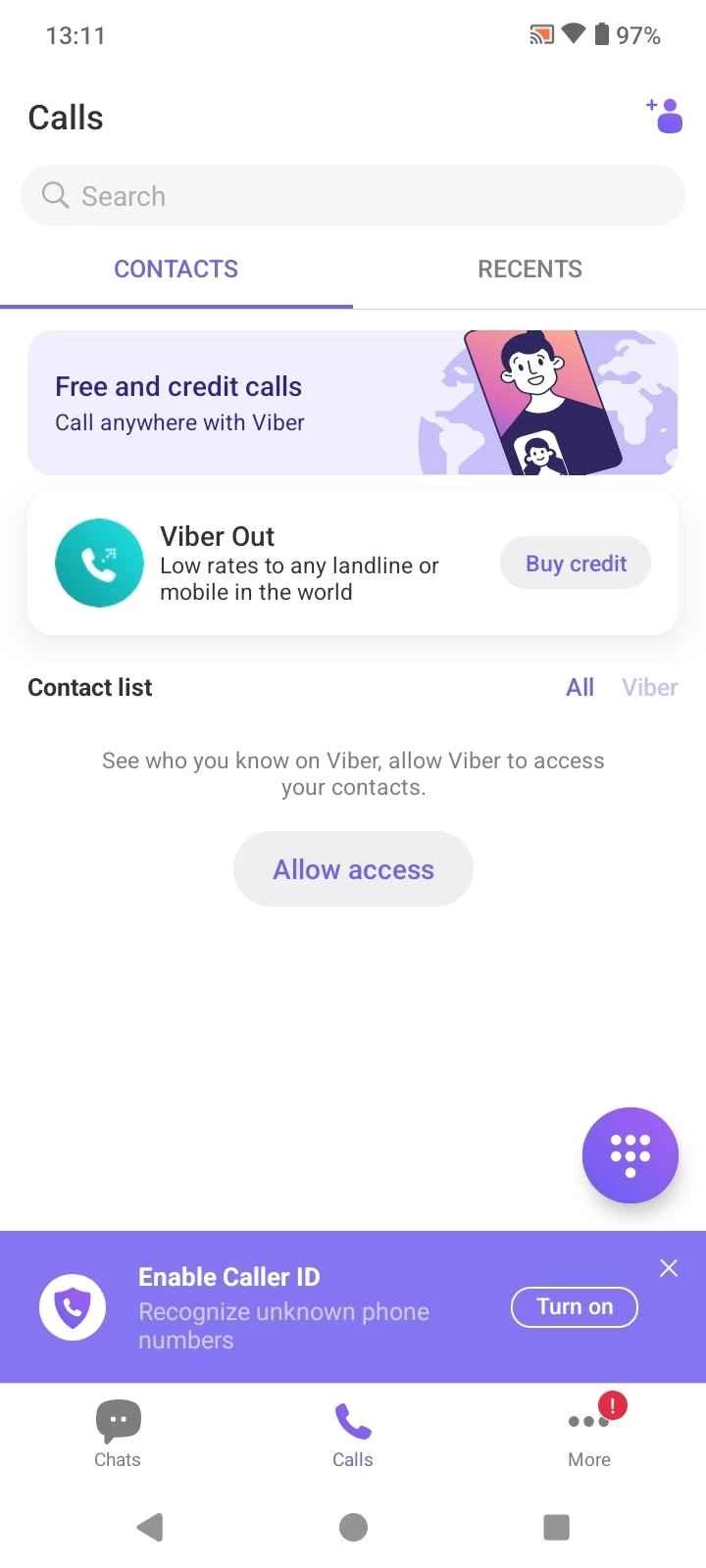Screen dimensions: 706x1568
Task: Open the system recent apps button
Action: (556, 1527)
